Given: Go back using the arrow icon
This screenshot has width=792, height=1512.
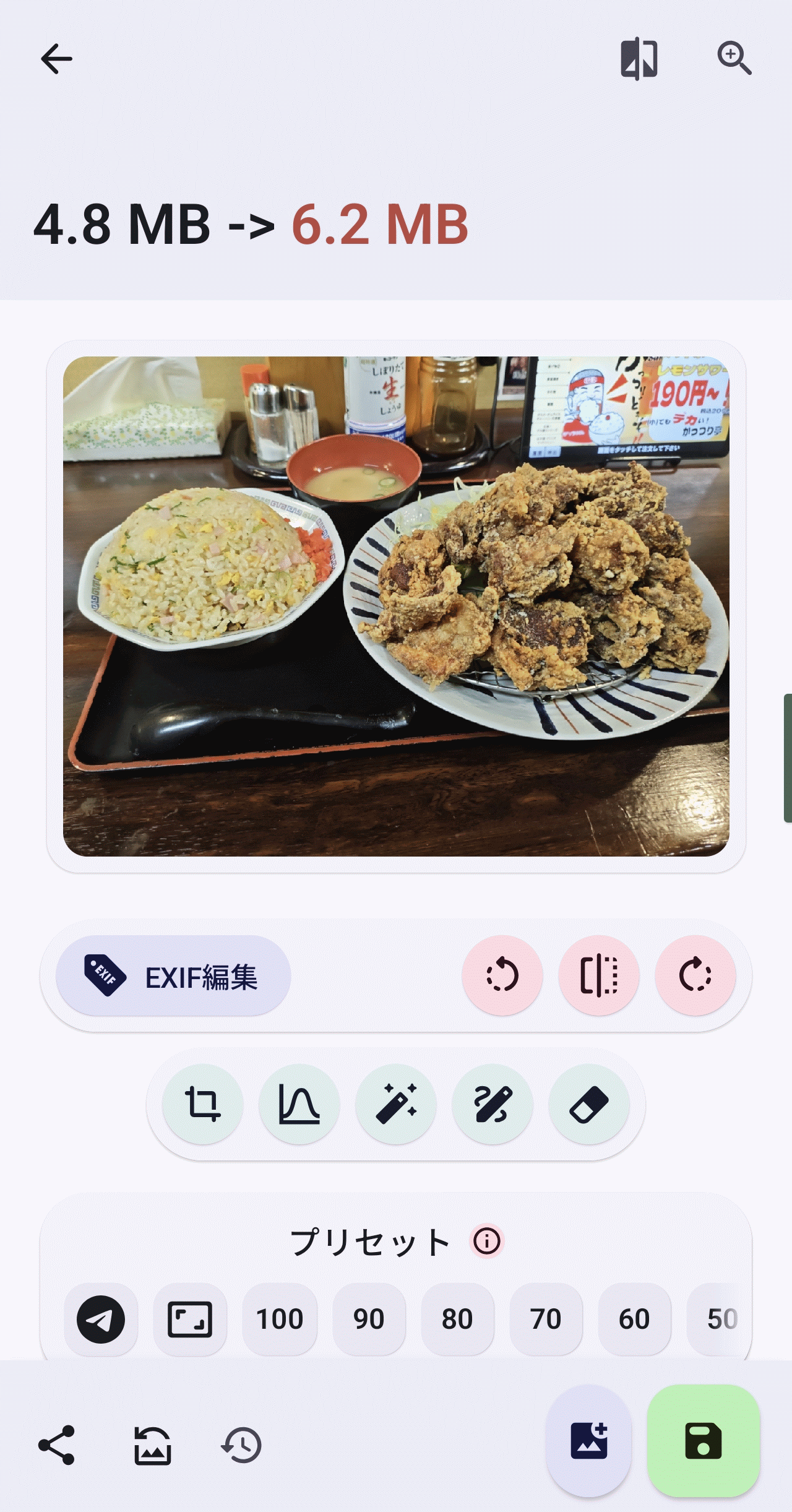Looking at the screenshot, I should (56, 59).
